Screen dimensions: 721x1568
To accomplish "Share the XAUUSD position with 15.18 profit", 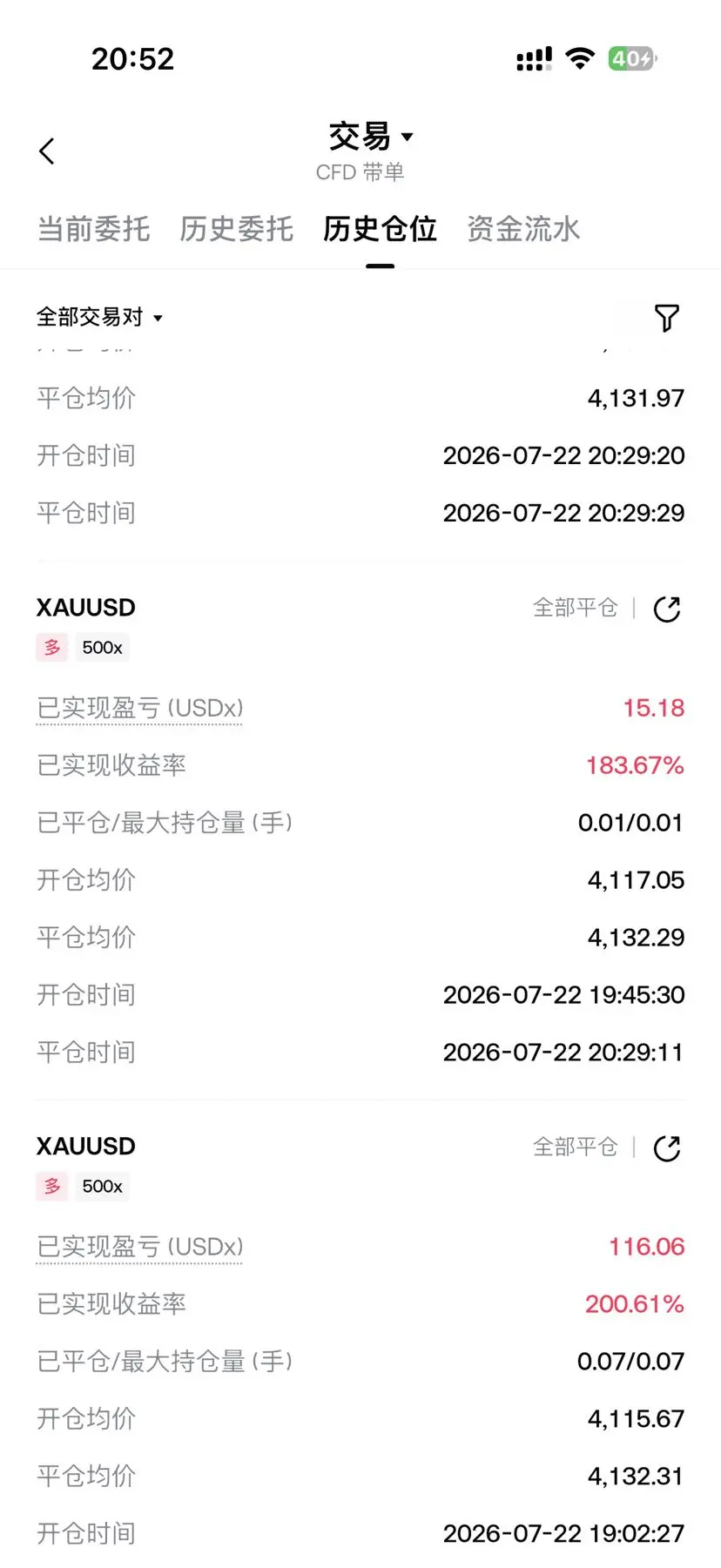I will coord(667,609).
